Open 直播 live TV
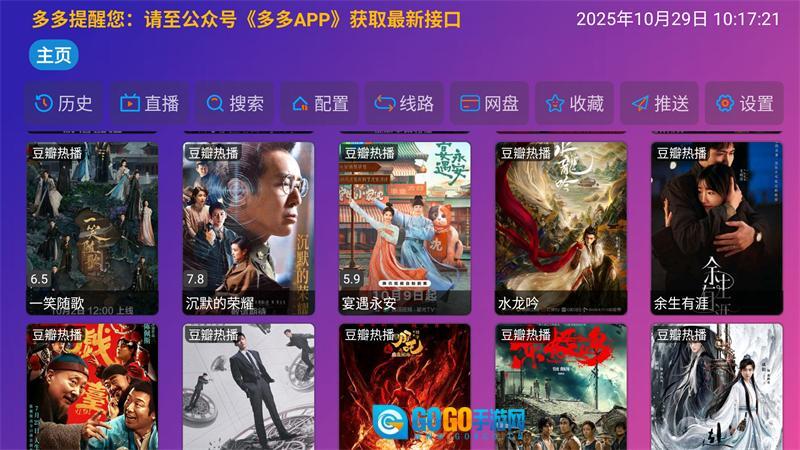The image size is (800, 450). [149, 103]
